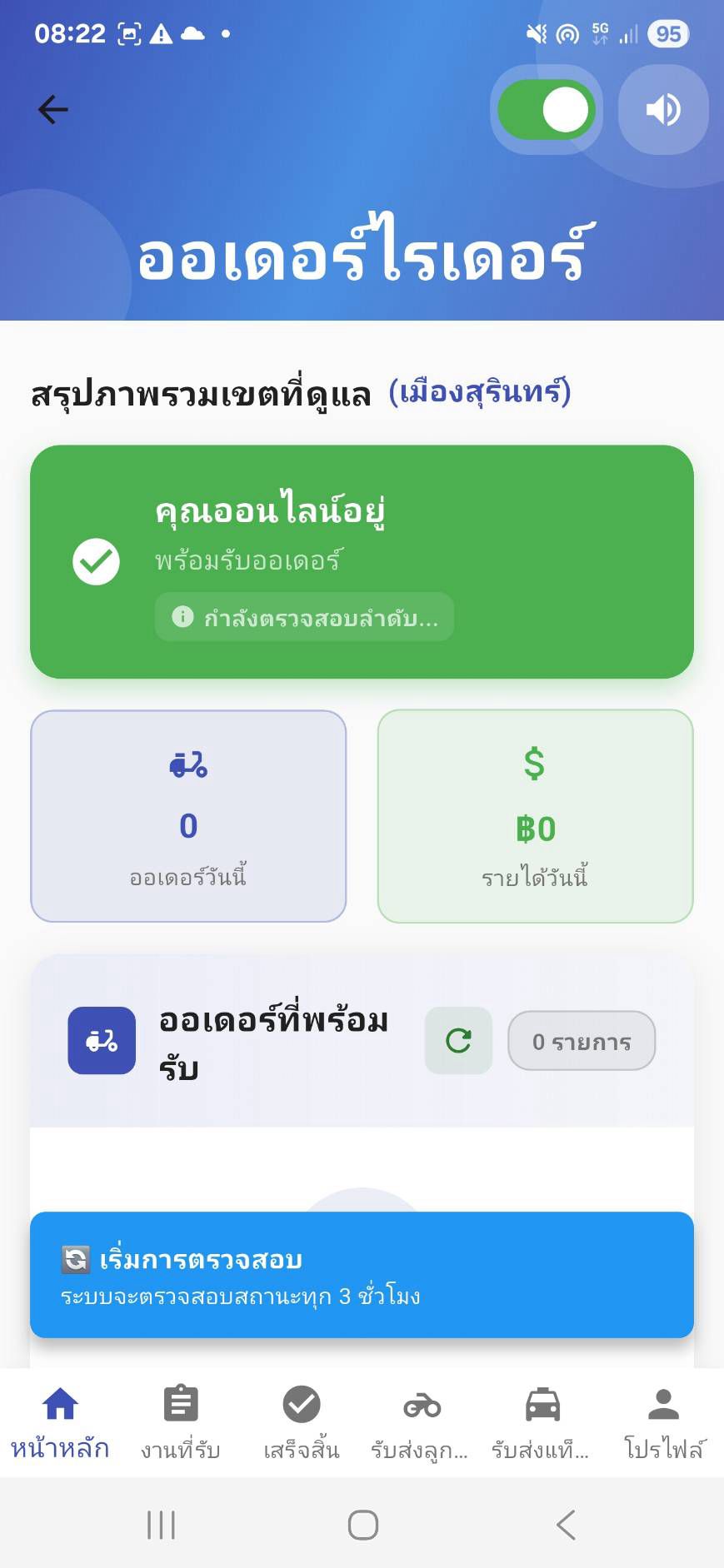Tap the back arrow icon
Screen dimensions: 724x1568
click(52, 109)
